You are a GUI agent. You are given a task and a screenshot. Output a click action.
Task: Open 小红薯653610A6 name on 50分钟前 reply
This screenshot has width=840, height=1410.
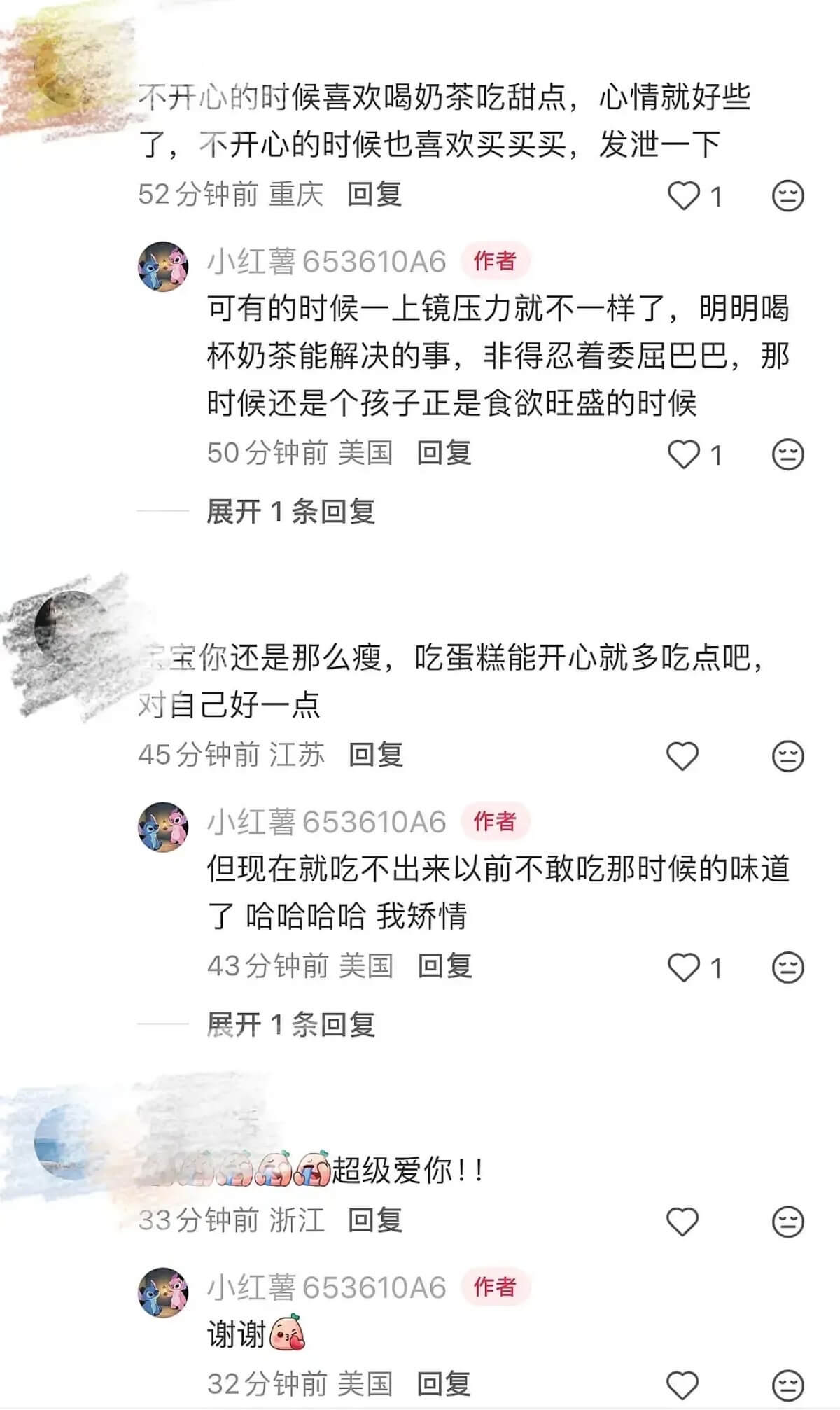click(326, 262)
